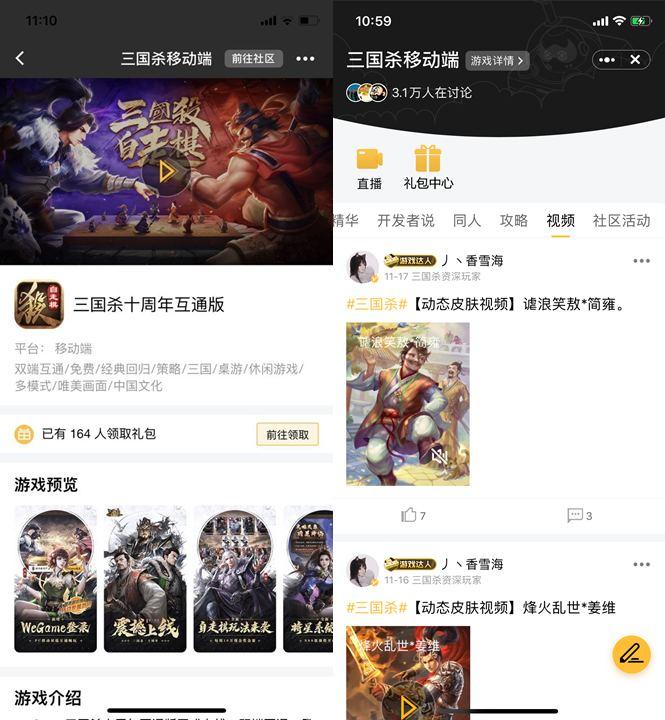The image size is (665, 720).
Task: Compose a new post with the pencil button
Action: coord(631,655)
